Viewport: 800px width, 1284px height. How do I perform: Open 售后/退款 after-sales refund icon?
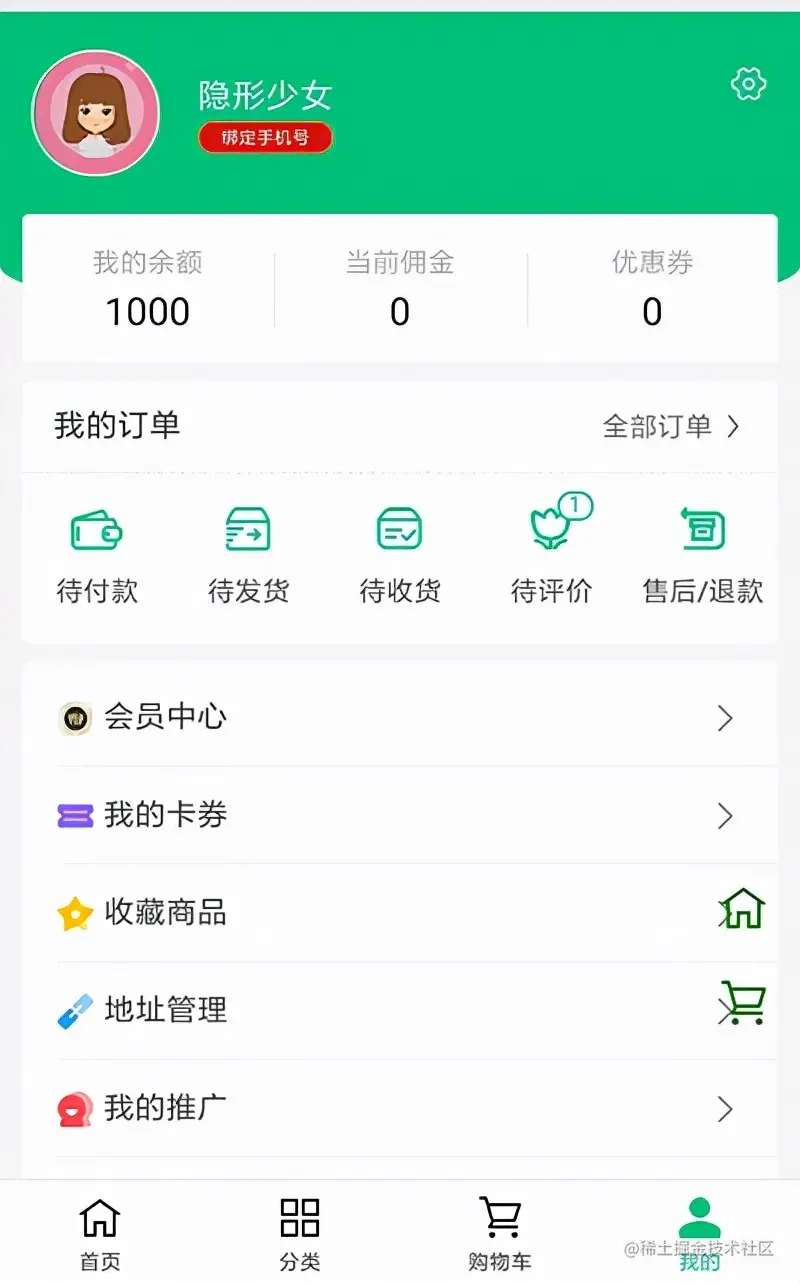tap(700, 527)
